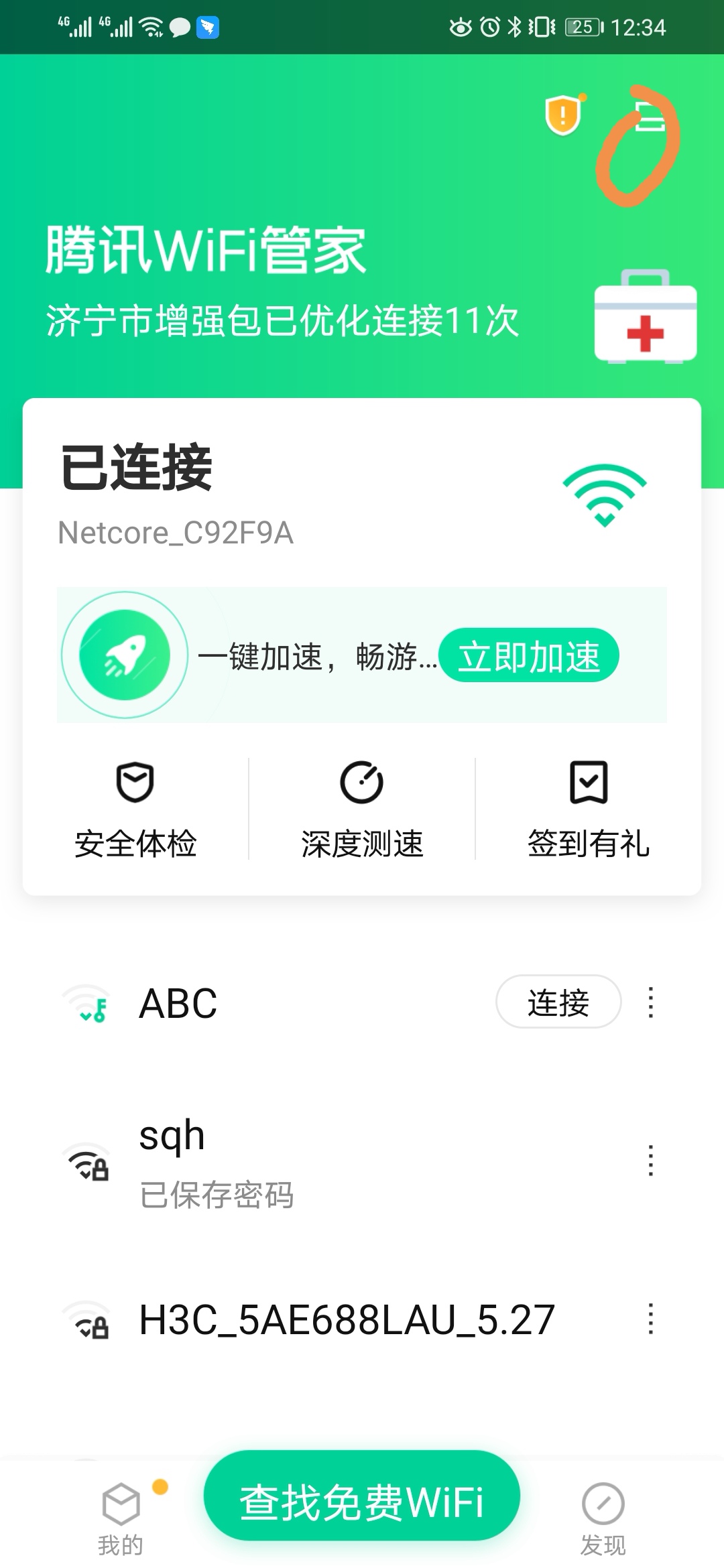Open the H3C_5AE688LAU_5.27 network menu

coord(650,1319)
